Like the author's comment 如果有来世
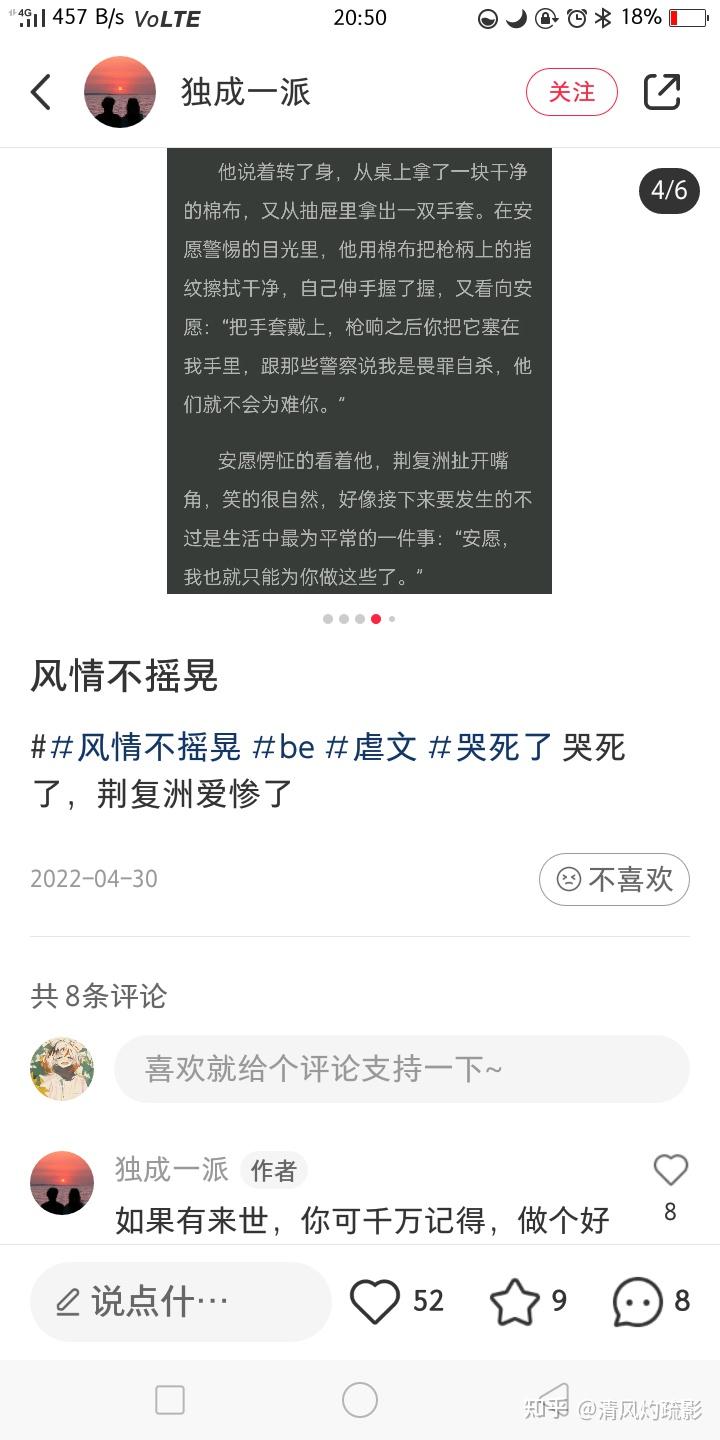Screen dimensions: 720x1440 [x=670, y=1170]
